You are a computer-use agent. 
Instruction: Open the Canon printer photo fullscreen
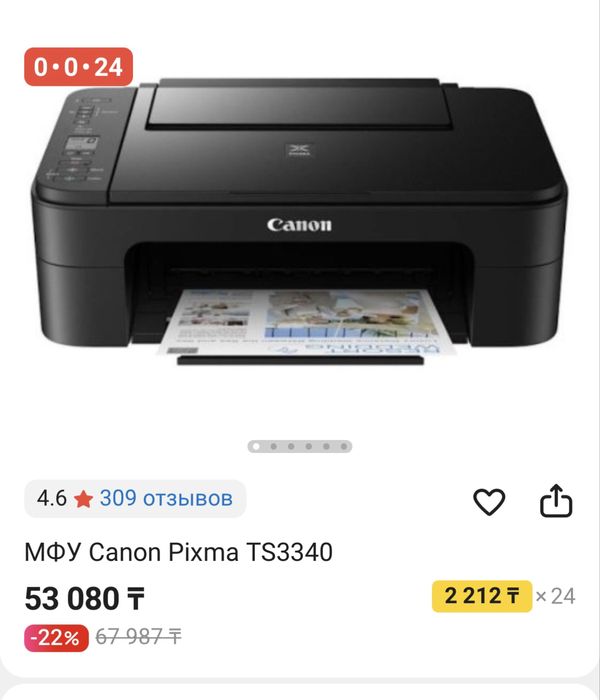[x=300, y=230]
